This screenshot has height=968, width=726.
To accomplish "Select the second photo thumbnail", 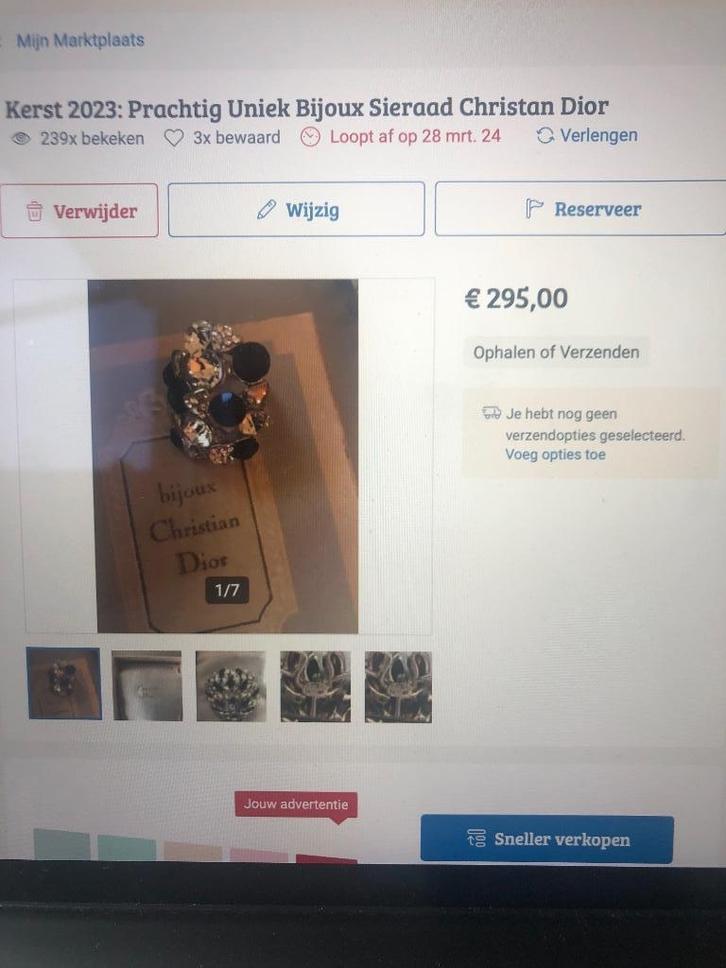I will coord(147,686).
